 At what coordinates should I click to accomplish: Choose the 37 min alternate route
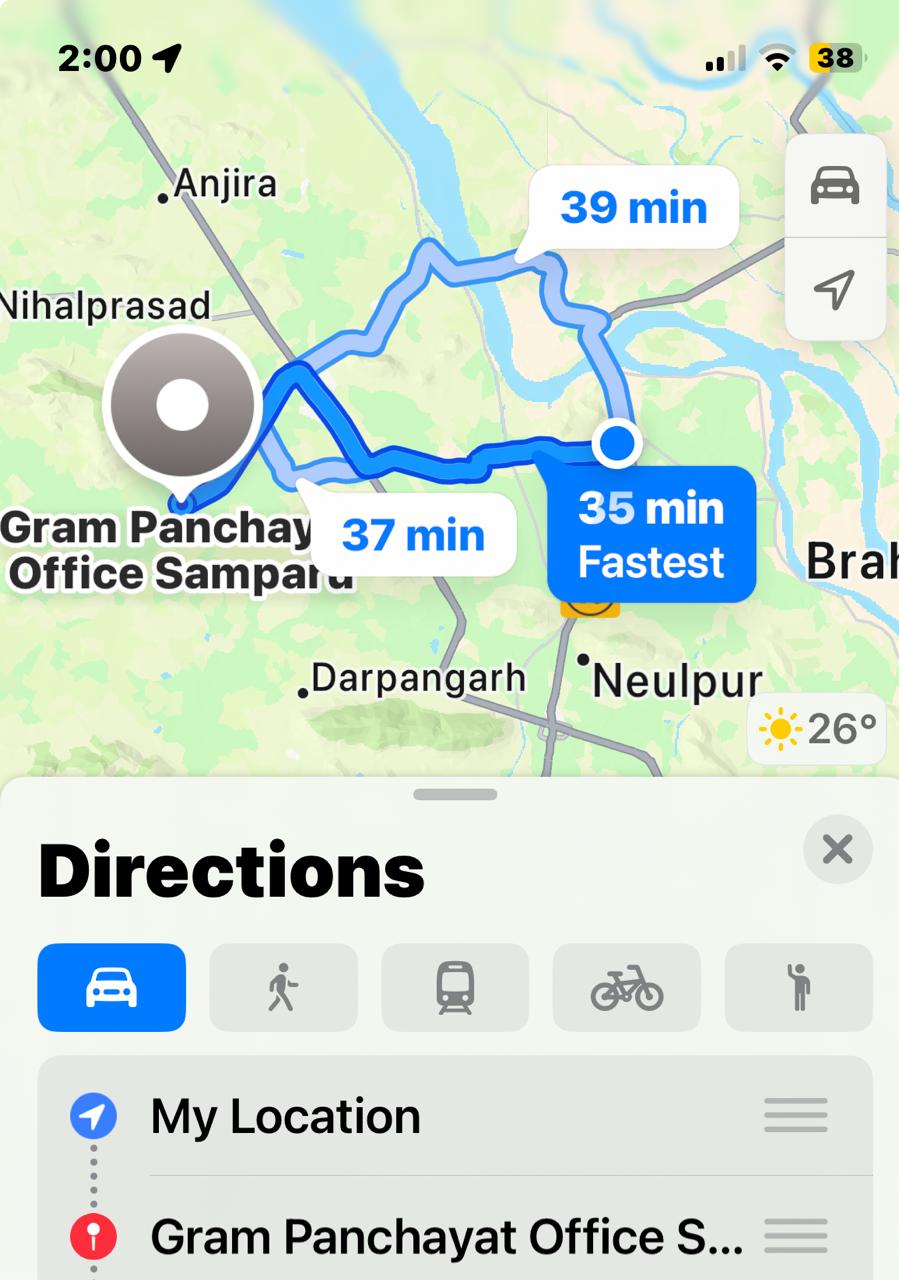pyautogui.click(x=413, y=535)
